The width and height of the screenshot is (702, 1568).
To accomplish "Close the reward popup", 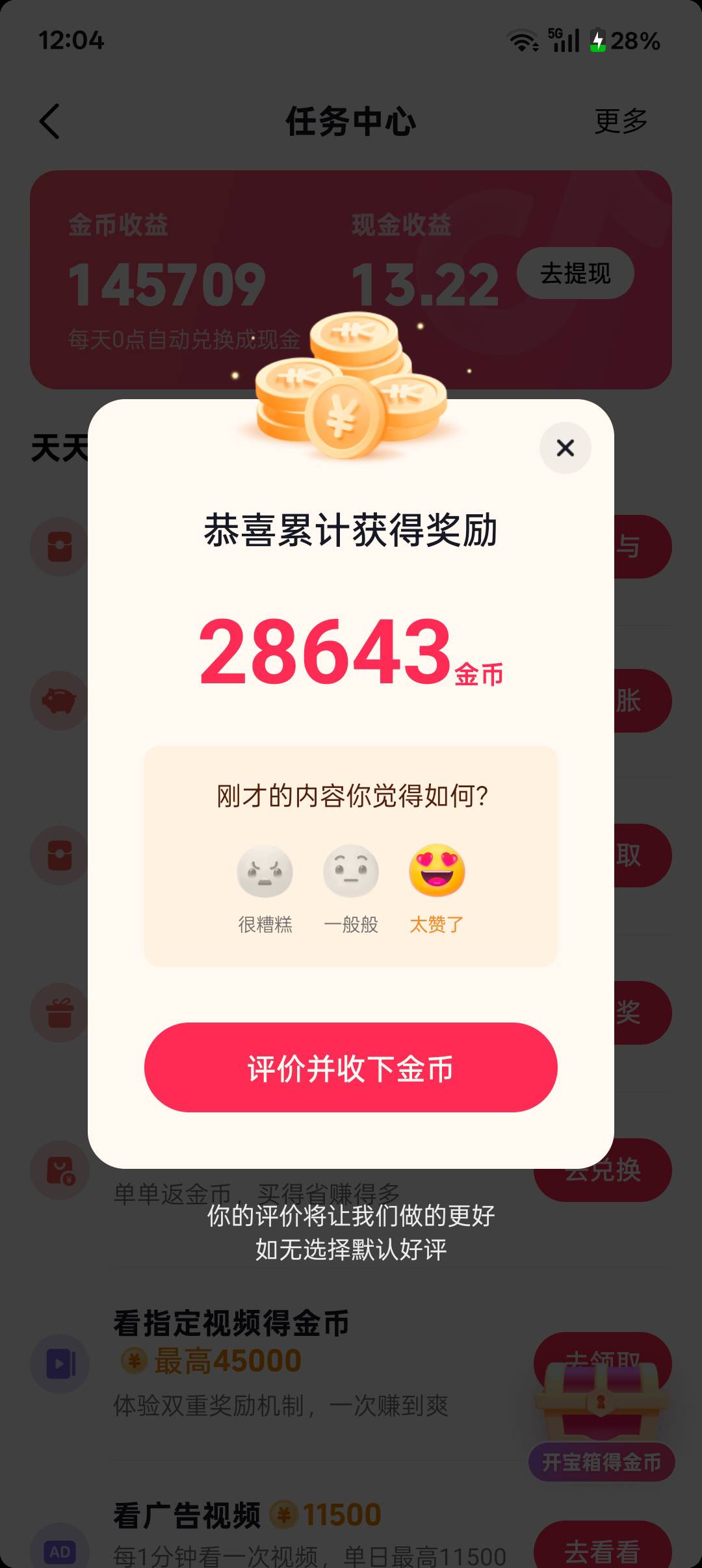I will coord(565,448).
